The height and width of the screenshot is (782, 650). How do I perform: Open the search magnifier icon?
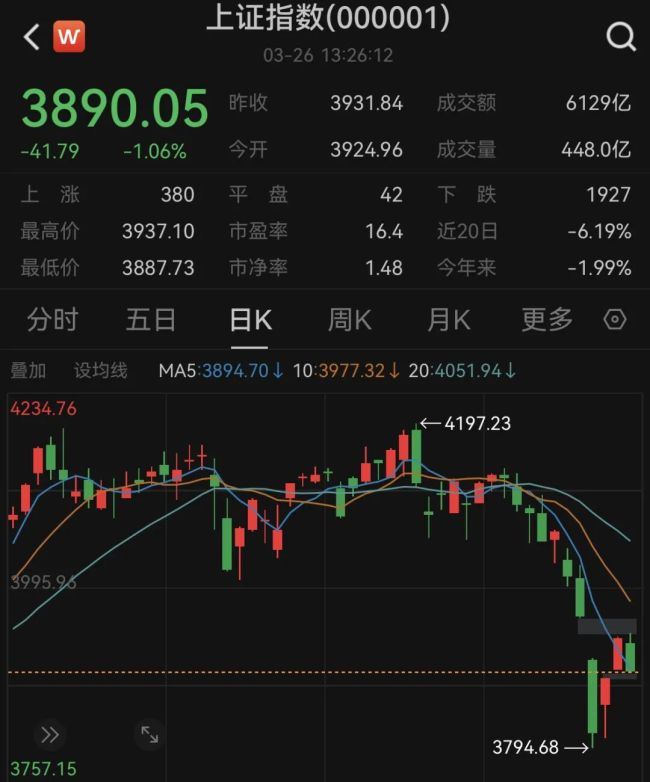pyautogui.click(x=621, y=37)
